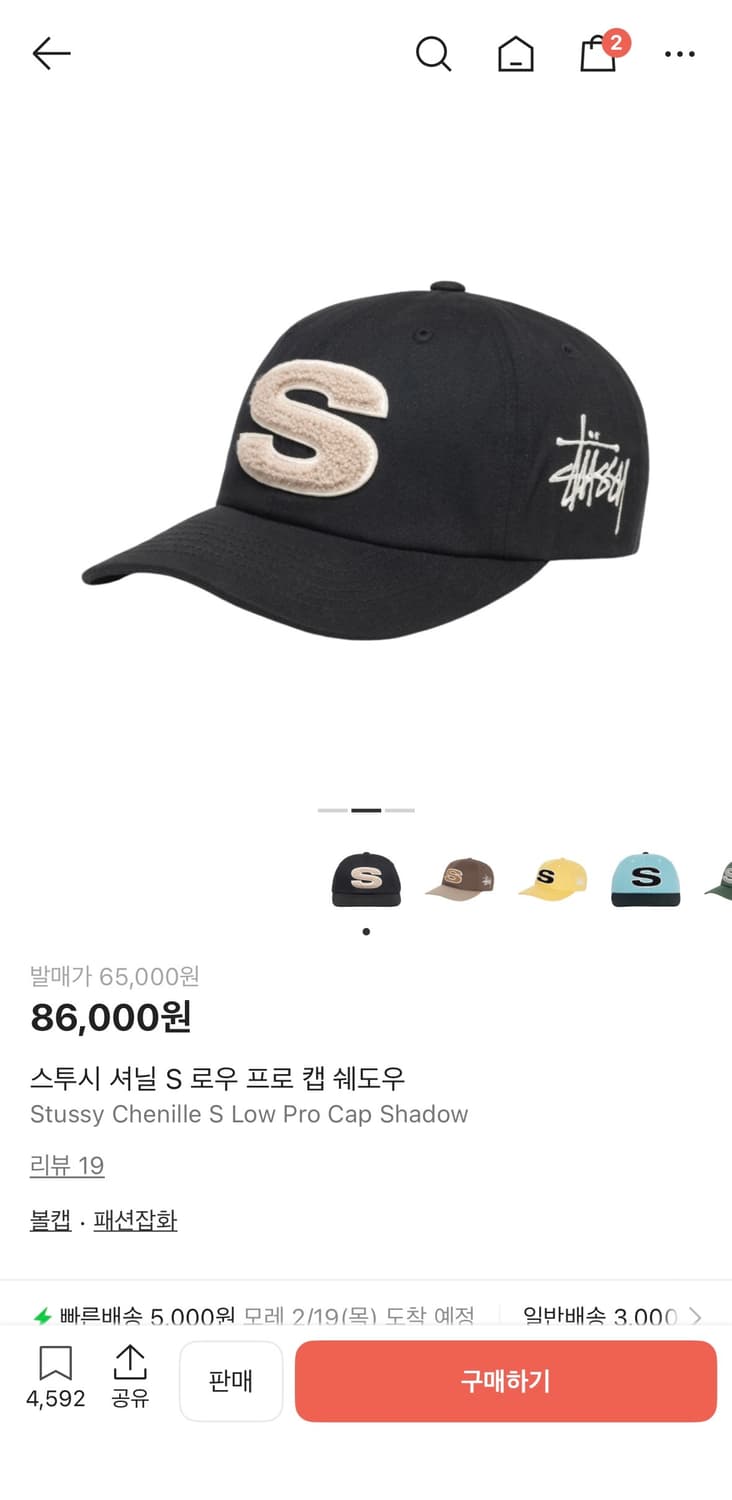This screenshot has width=732, height=1500.
Task: Switch to the 볼캡 category
Action: tap(49, 1220)
